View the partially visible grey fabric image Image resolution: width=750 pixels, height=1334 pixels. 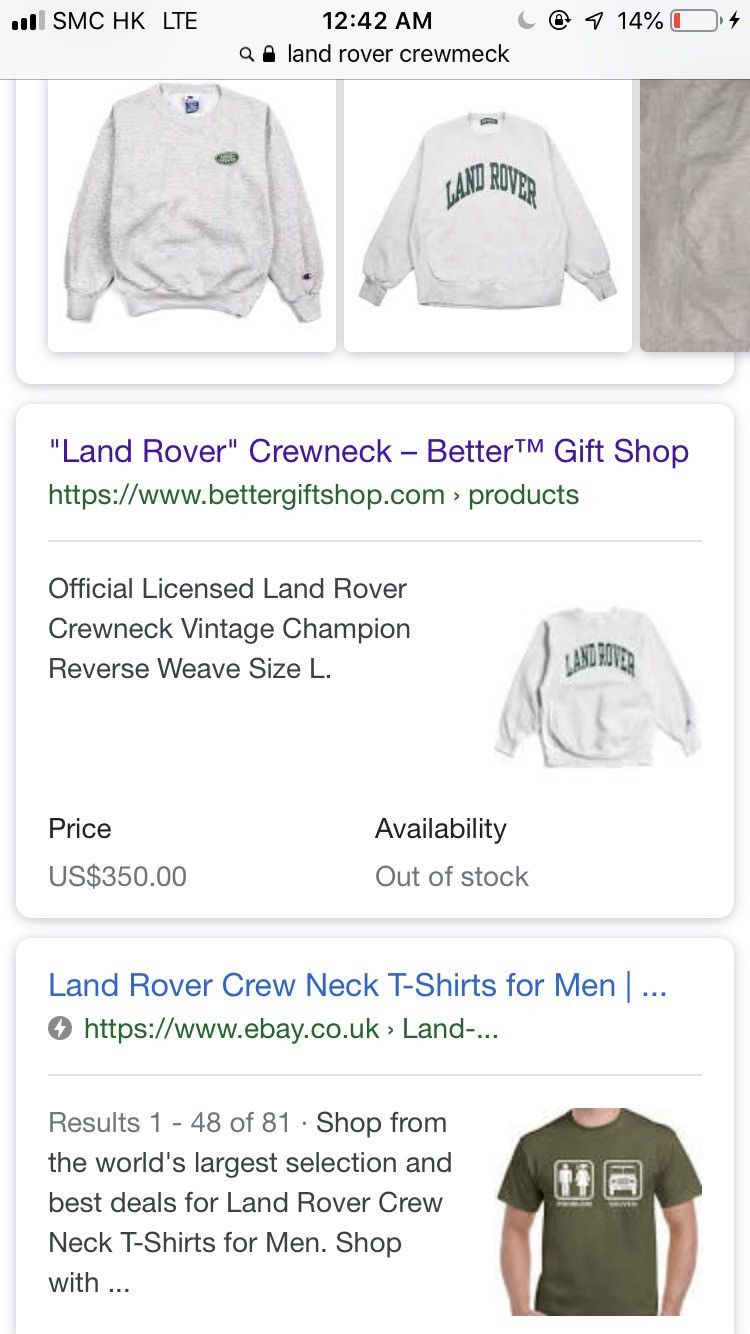[x=696, y=210]
